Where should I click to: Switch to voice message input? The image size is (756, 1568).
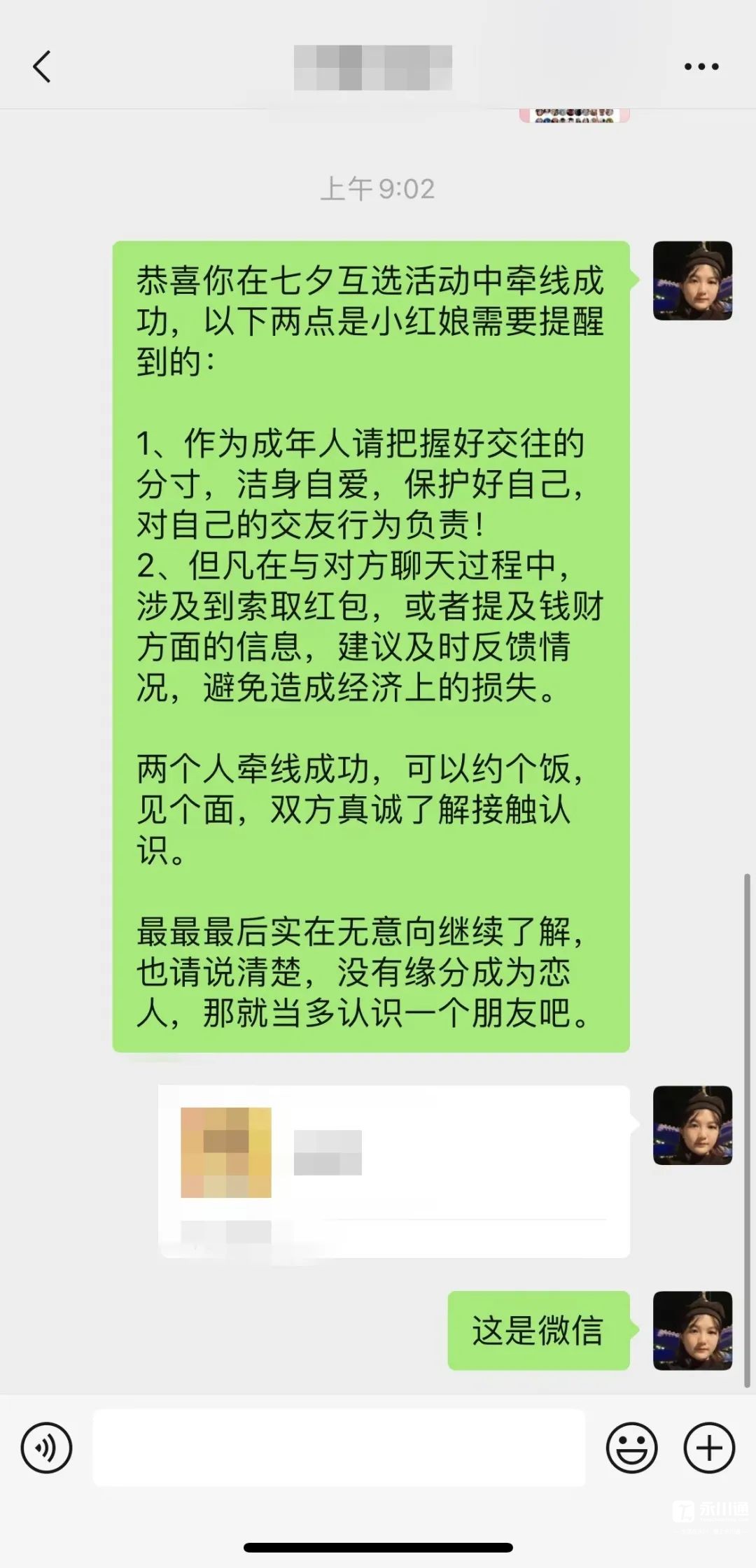pos(46,1448)
